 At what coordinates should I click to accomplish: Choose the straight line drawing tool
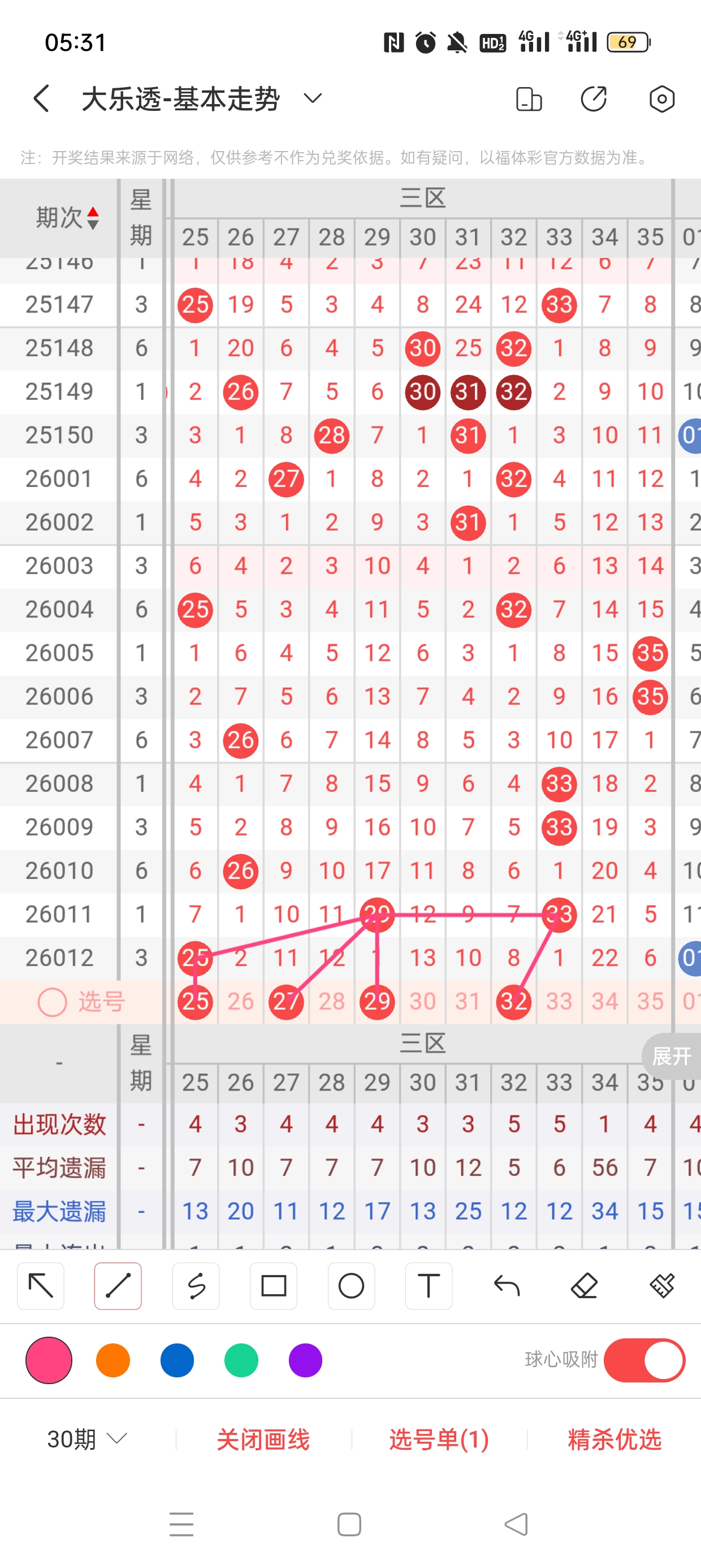tap(118, 1286)
